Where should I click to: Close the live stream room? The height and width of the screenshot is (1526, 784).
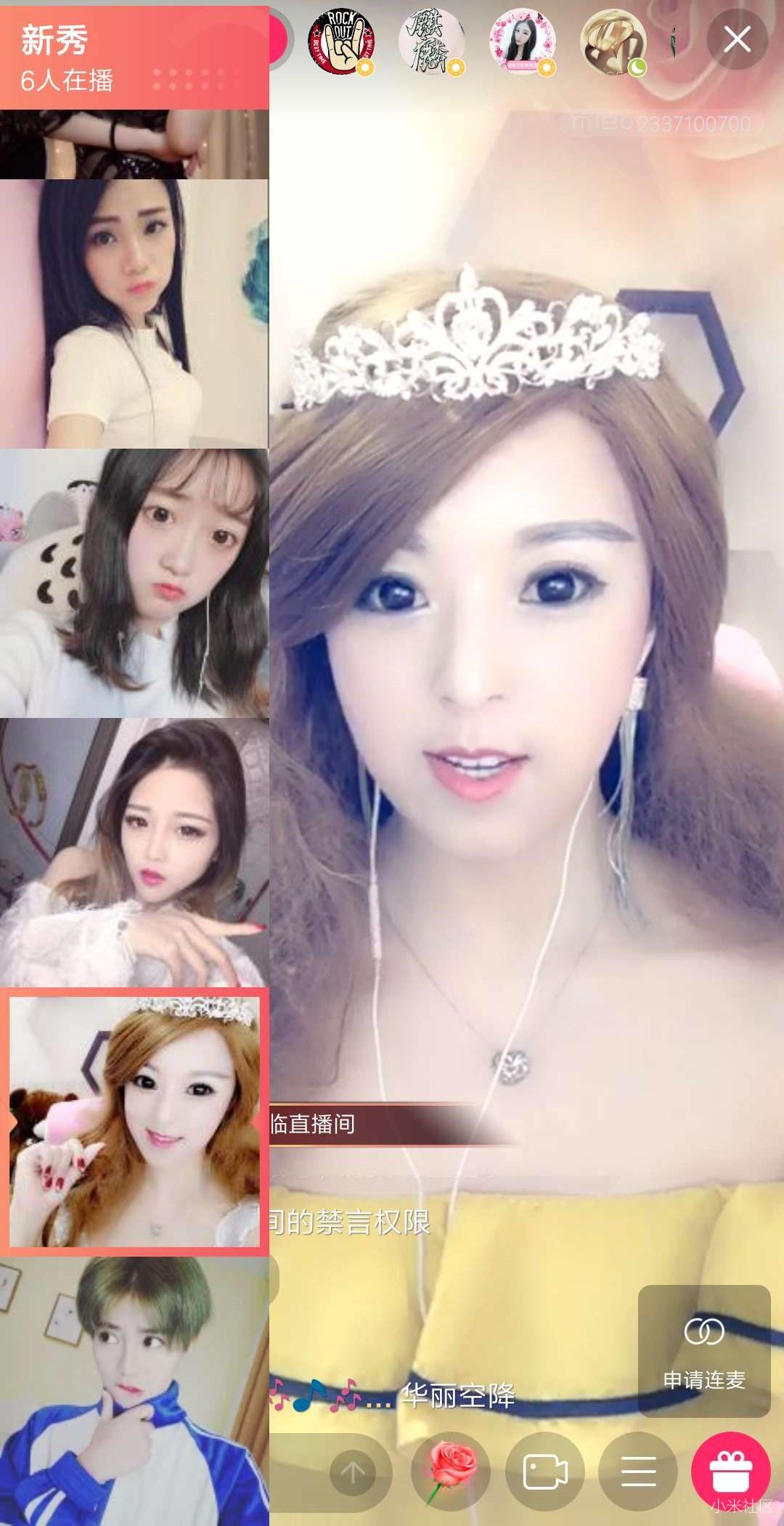[738, 39]
